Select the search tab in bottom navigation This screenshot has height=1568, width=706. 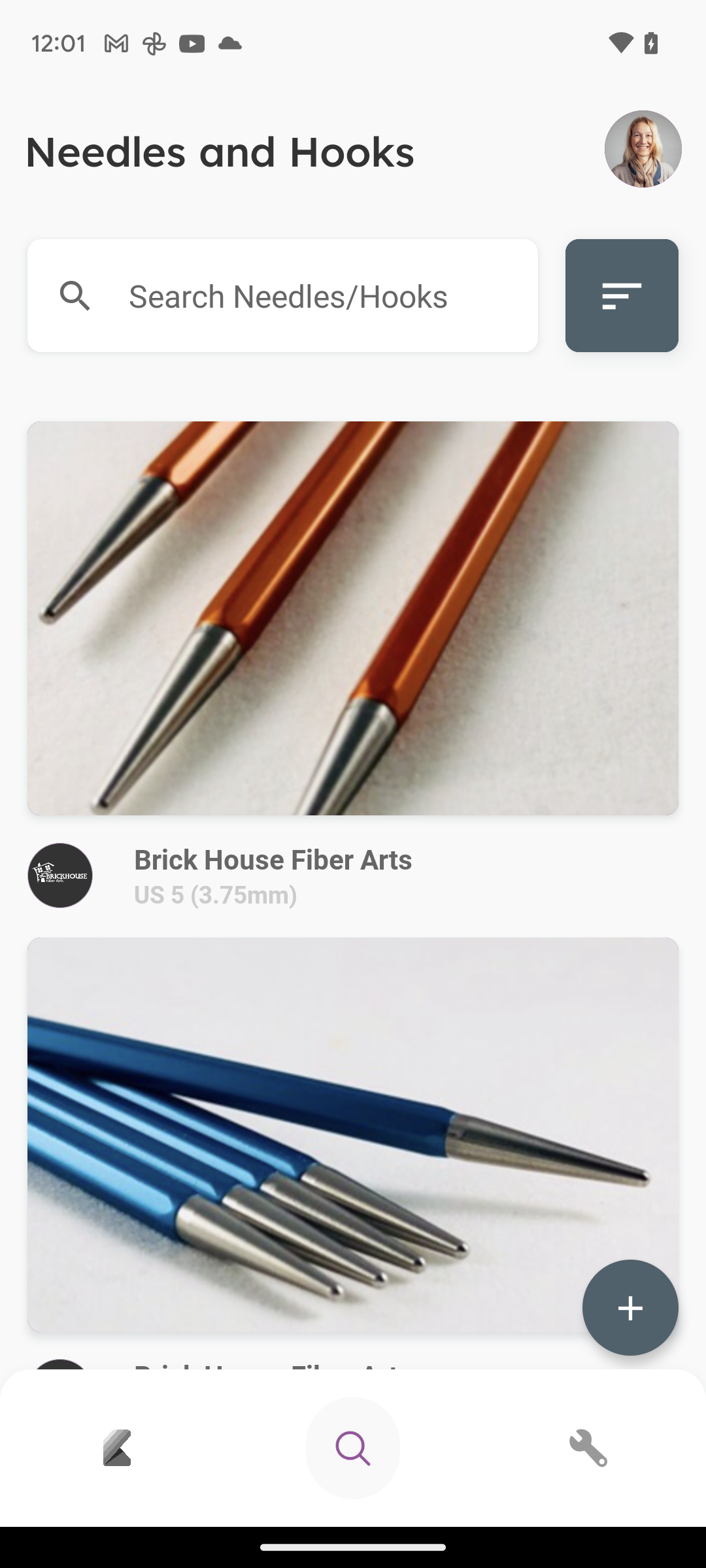[353, 1448]
